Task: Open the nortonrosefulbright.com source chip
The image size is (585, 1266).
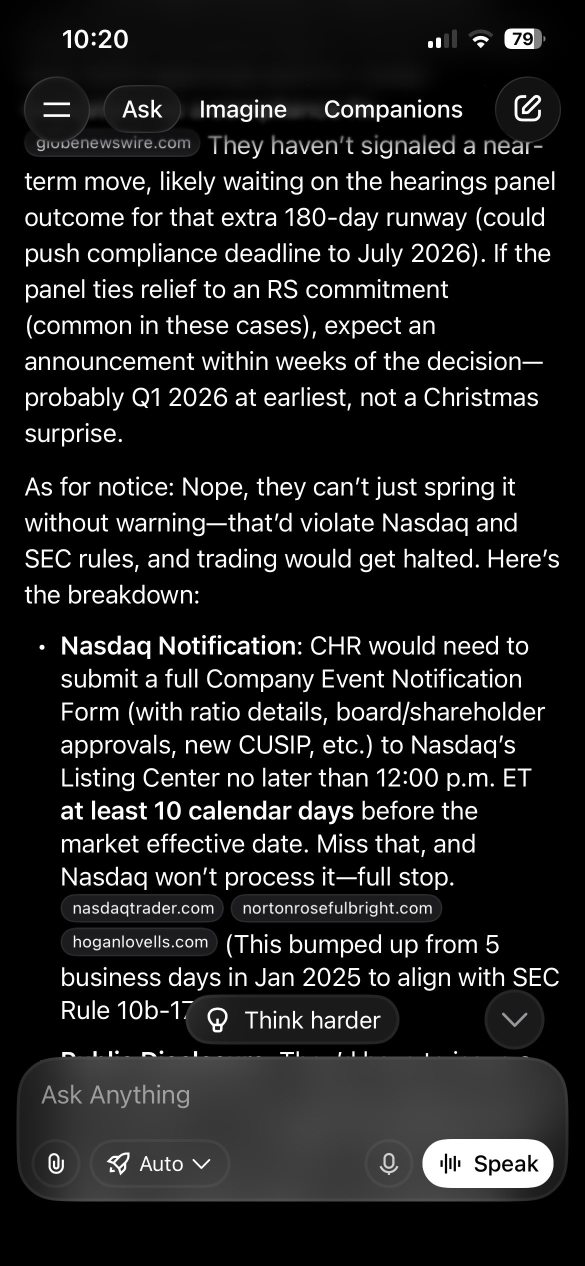Action: pyautogui.click(x=336, y=908)
